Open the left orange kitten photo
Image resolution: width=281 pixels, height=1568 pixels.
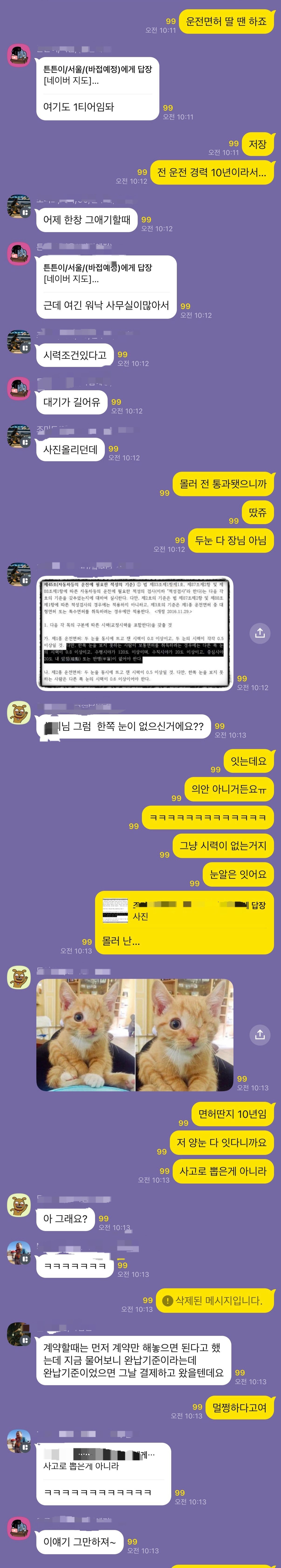tap(85, 1035)
